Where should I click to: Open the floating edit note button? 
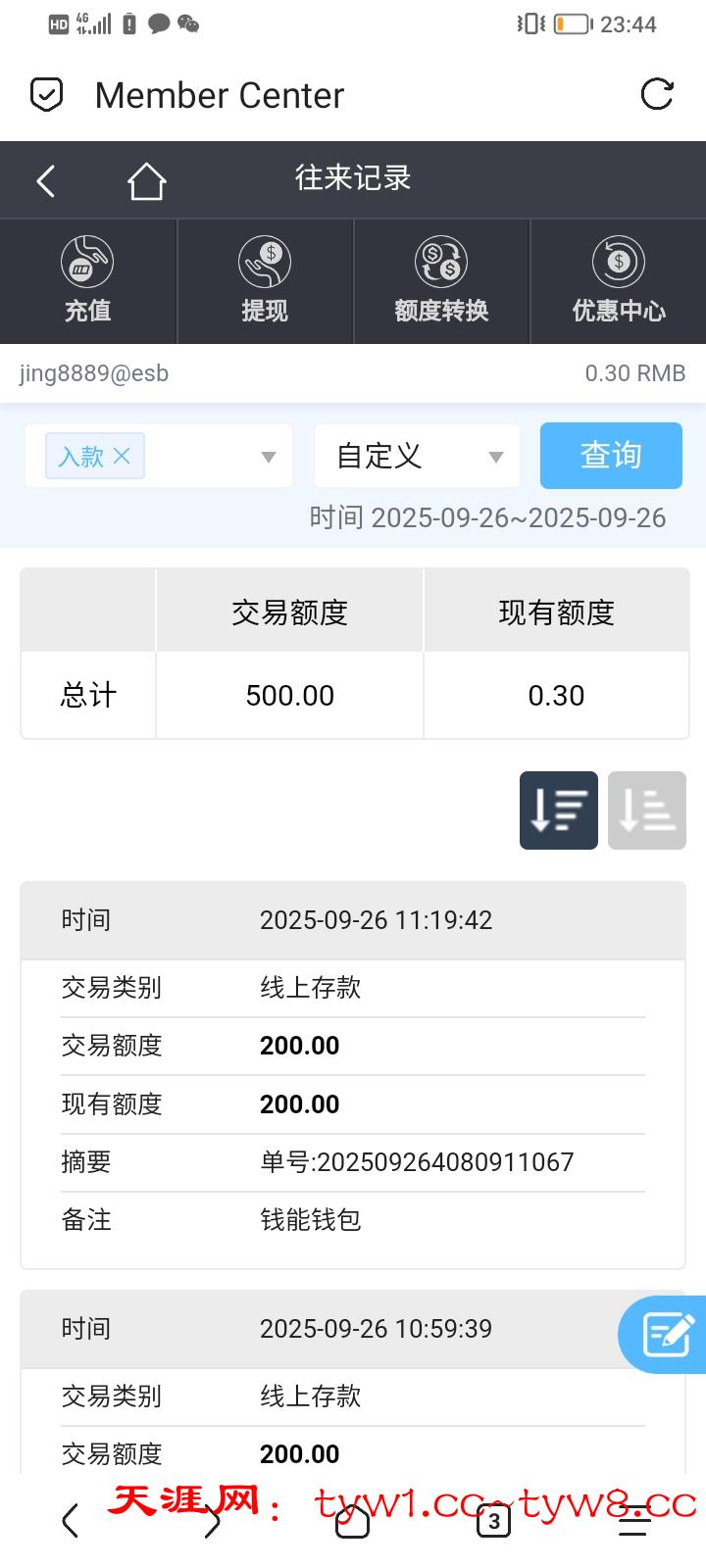pos(667,1334)
